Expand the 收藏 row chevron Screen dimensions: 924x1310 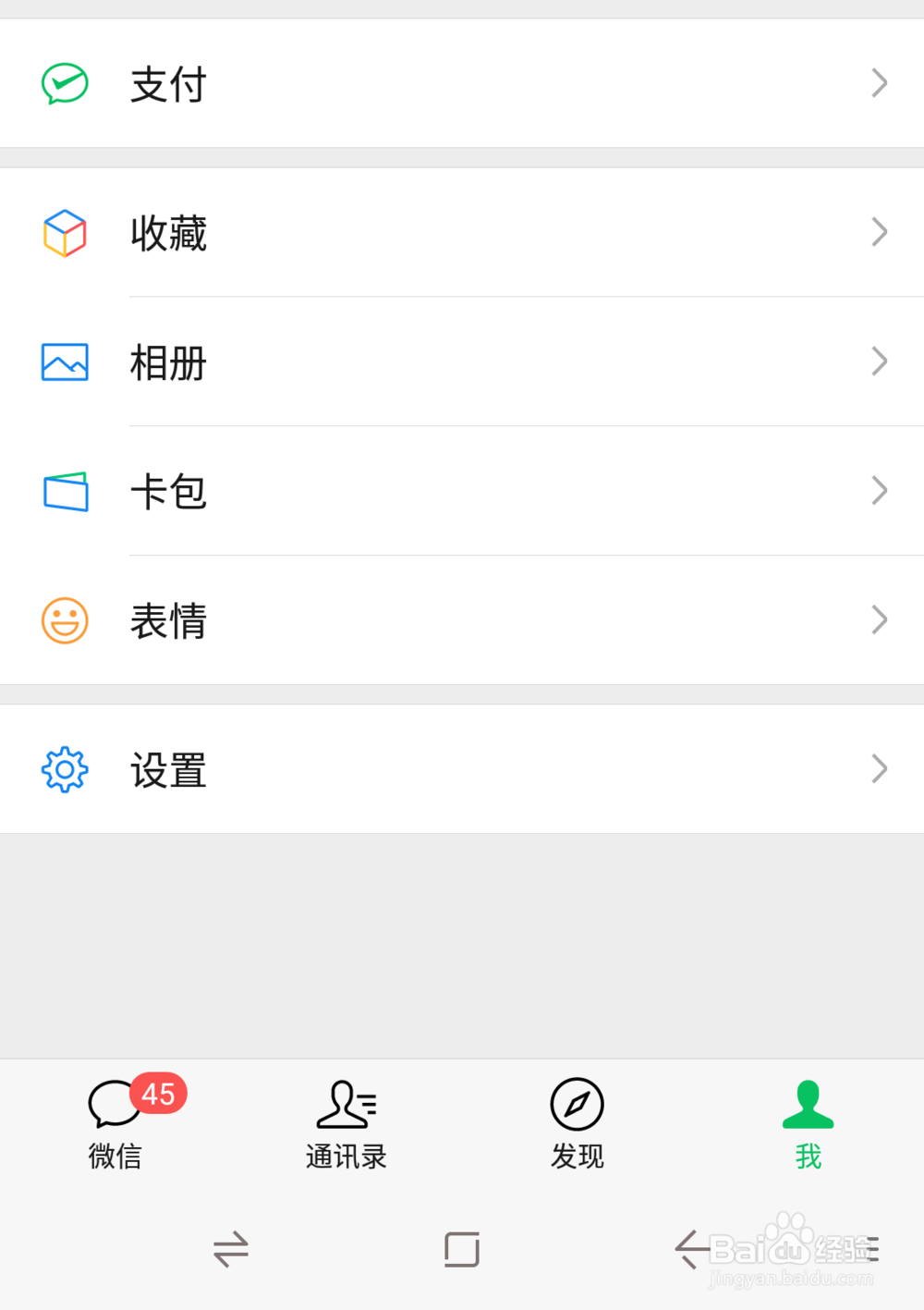coord(879,232)
